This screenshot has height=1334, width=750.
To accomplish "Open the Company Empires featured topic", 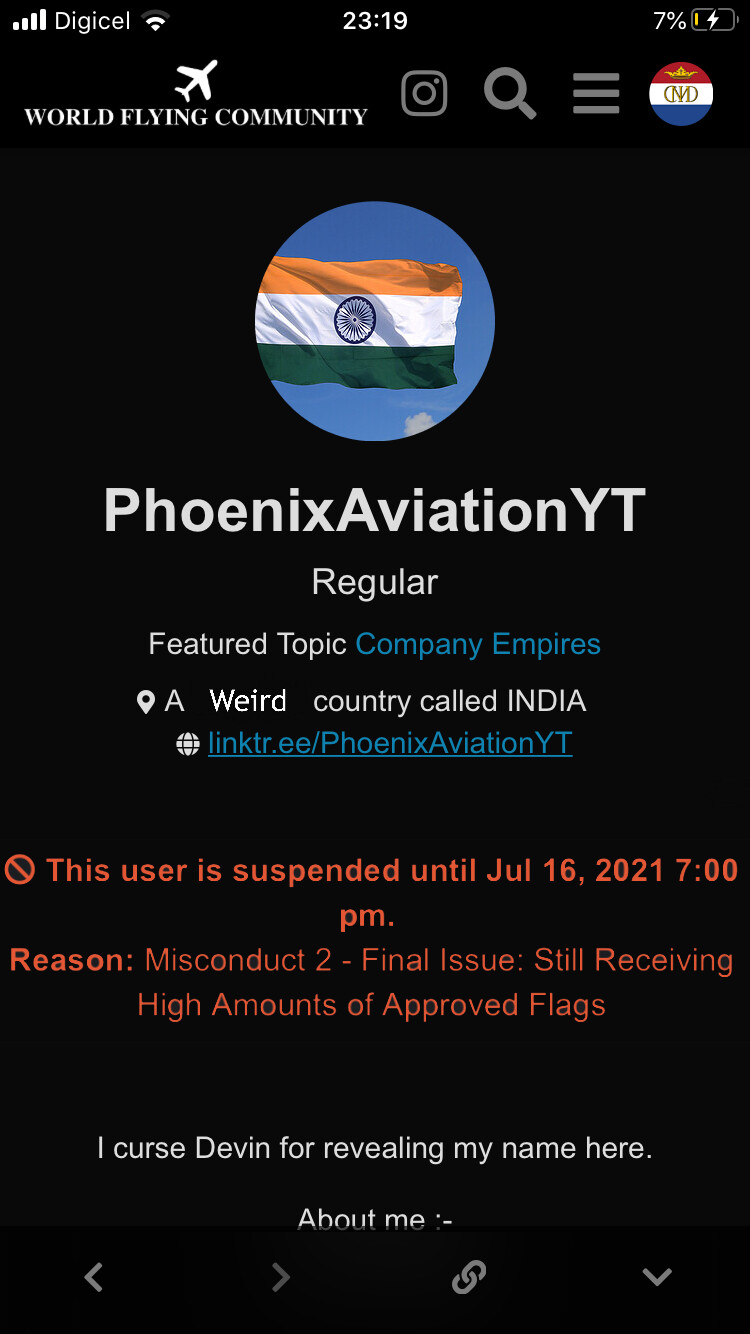I will tap(478, 644).
